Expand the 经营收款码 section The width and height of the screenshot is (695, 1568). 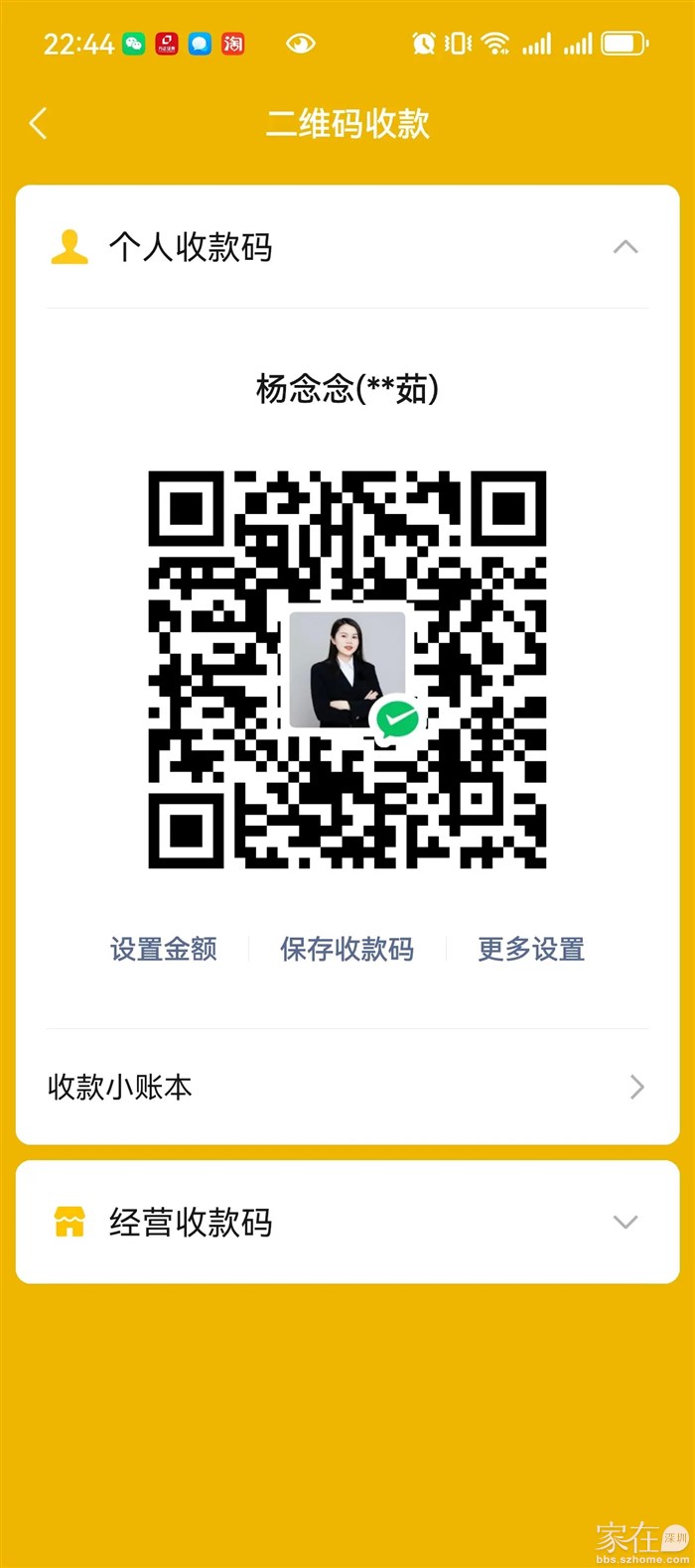pos(625,1222)
